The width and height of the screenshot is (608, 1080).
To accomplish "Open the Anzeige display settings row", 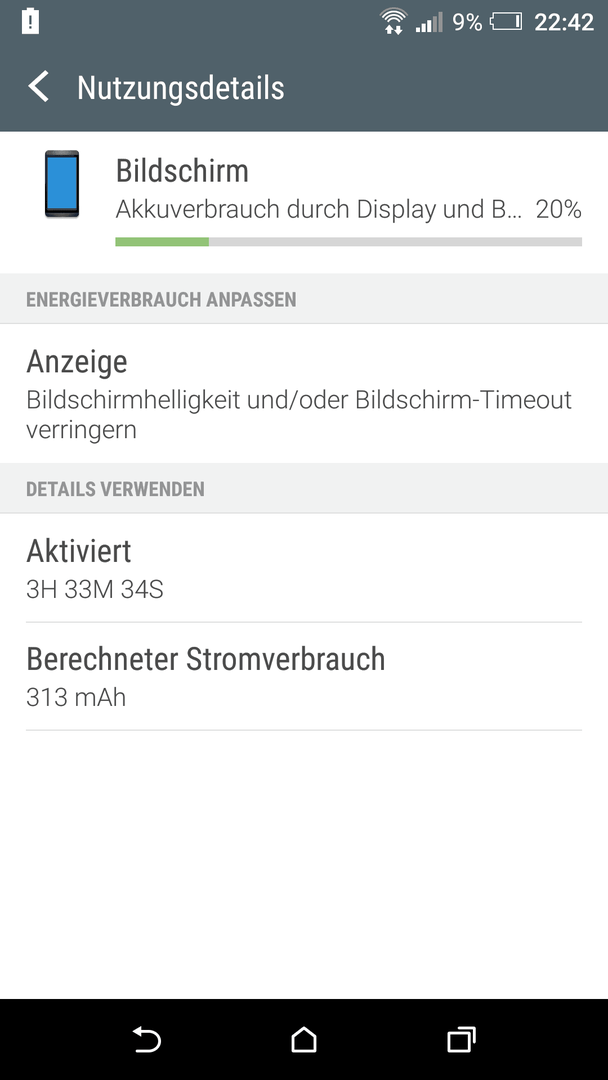I will click(304, 393).
